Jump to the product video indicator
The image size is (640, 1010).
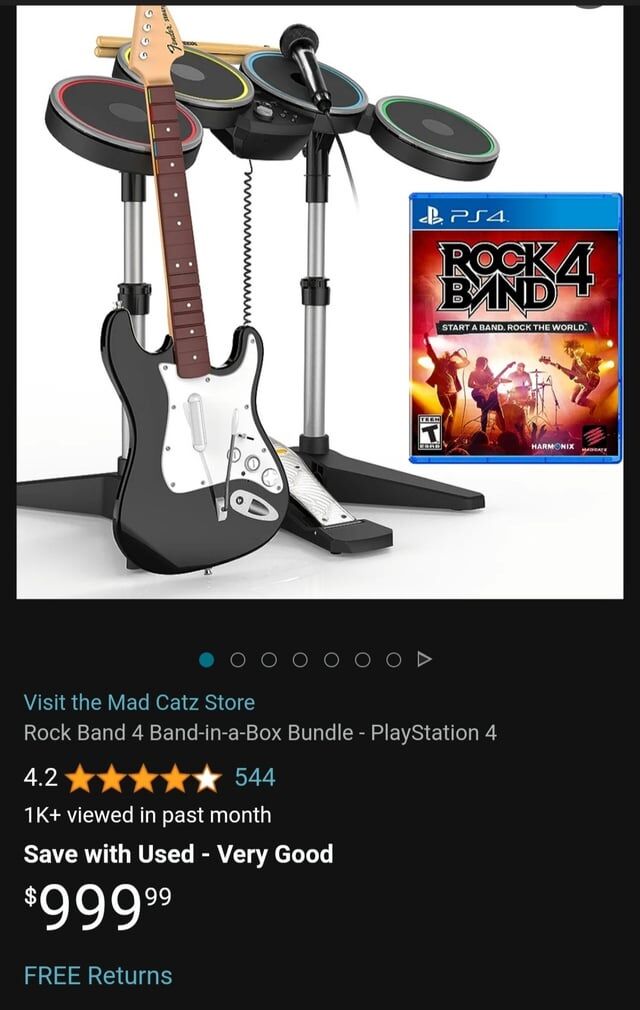coord(425,659)
